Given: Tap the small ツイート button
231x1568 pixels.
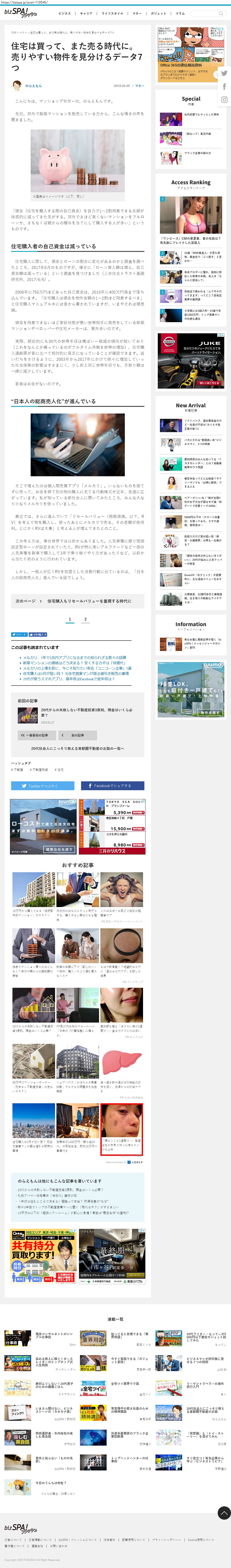Looking at the screenshot, I should click(19, 635).
